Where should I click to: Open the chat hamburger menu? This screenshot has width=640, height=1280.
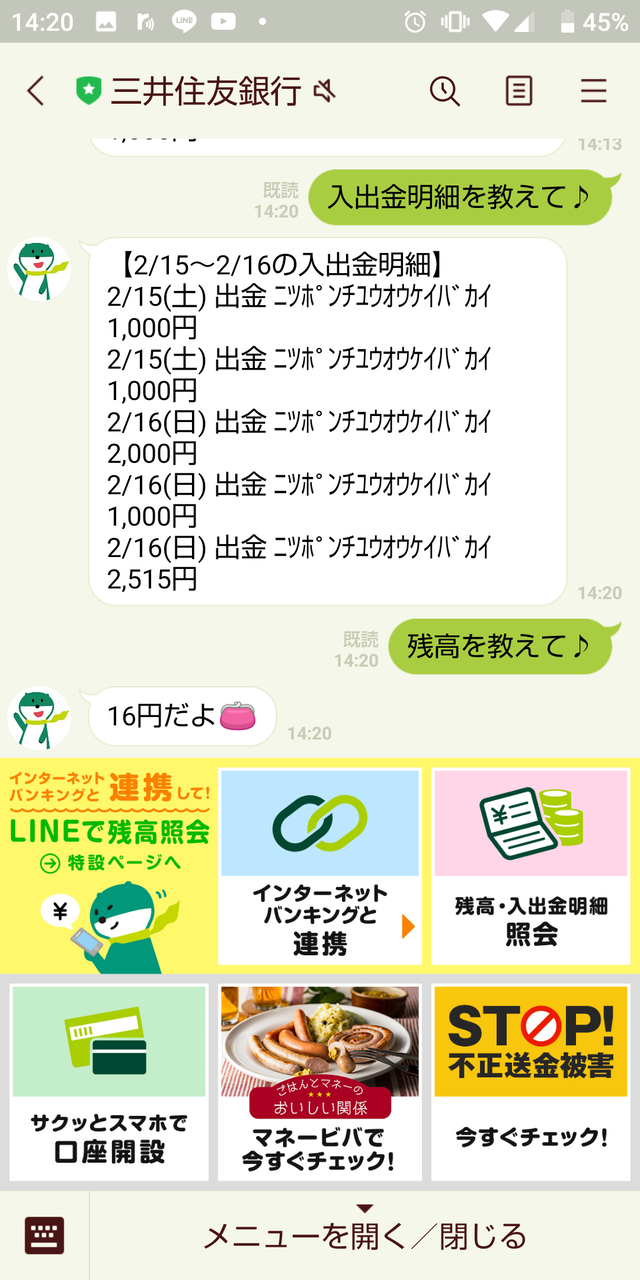coord(593,92)
